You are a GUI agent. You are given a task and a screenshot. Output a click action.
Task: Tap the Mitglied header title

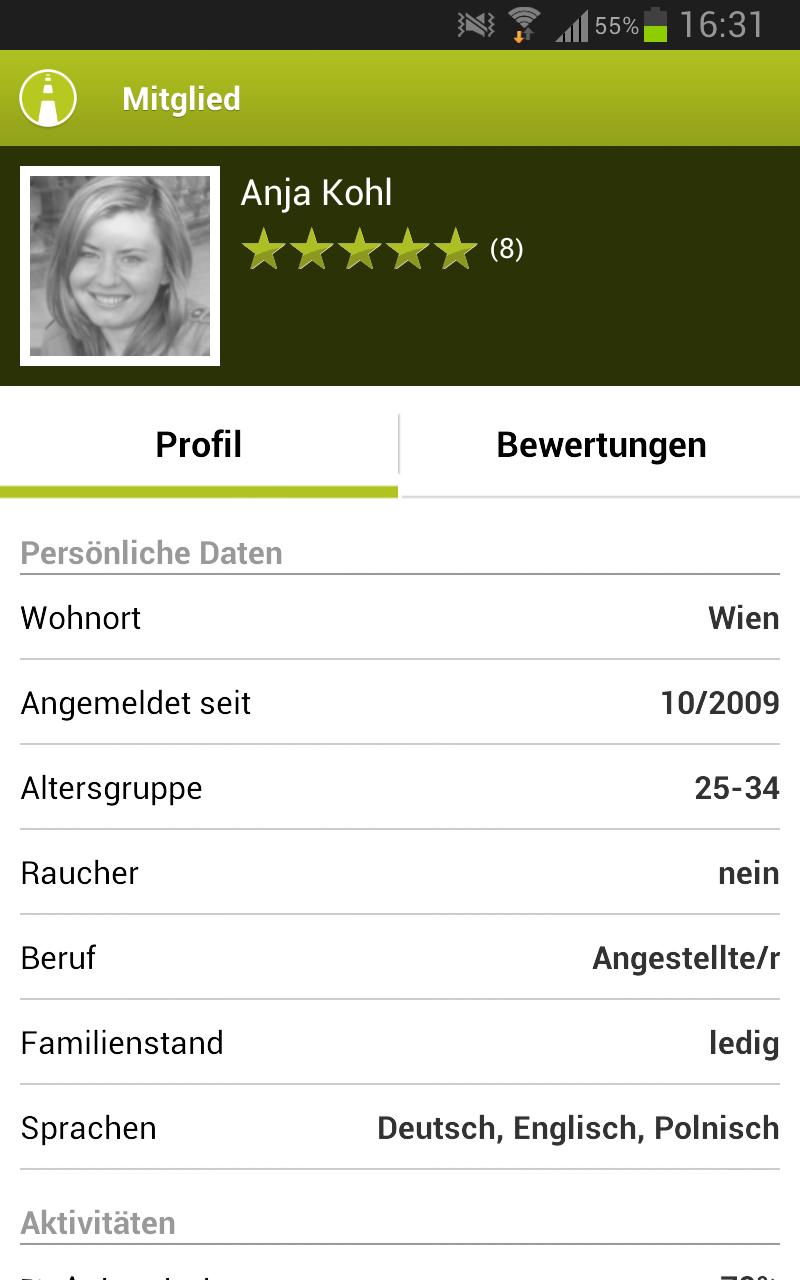click(x=180, y=98)
